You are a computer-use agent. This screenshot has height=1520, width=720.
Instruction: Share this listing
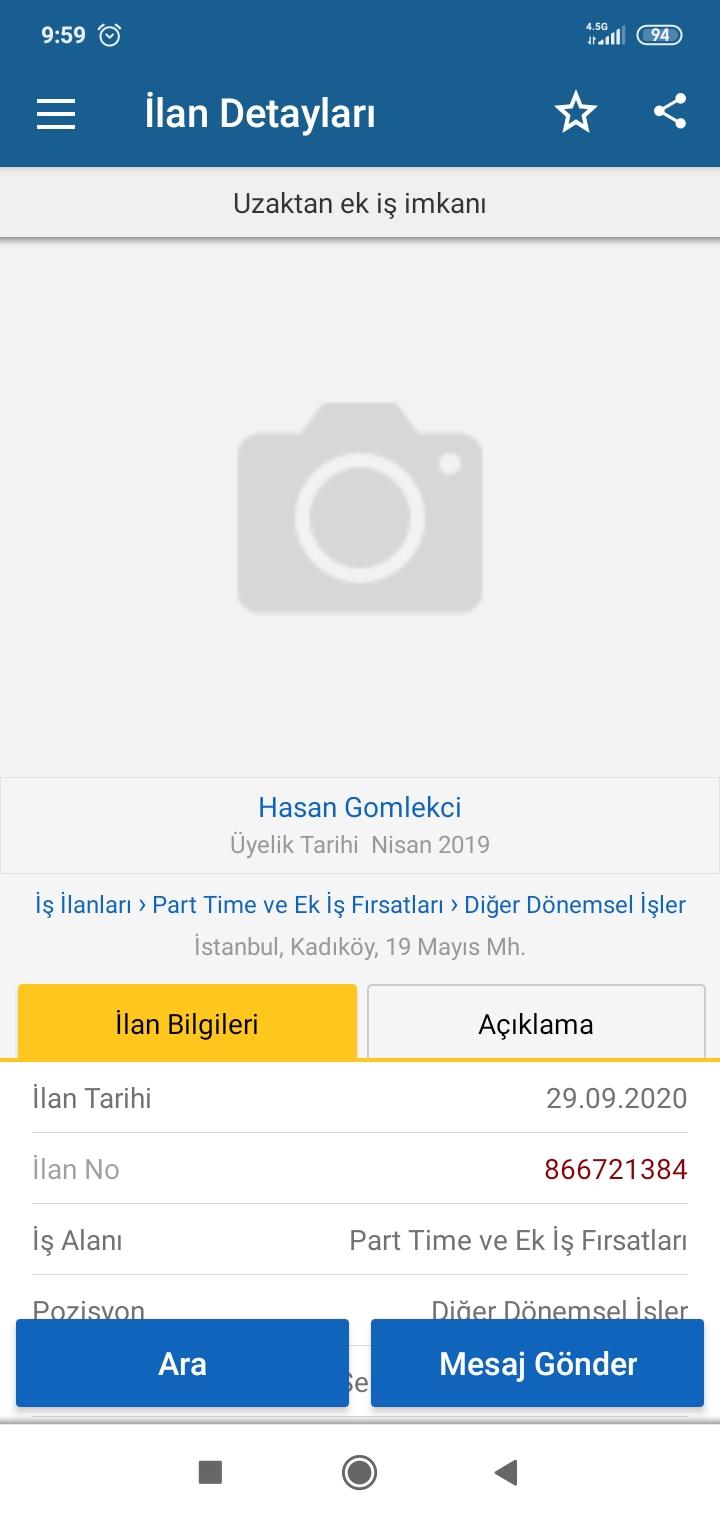(670, 111)
